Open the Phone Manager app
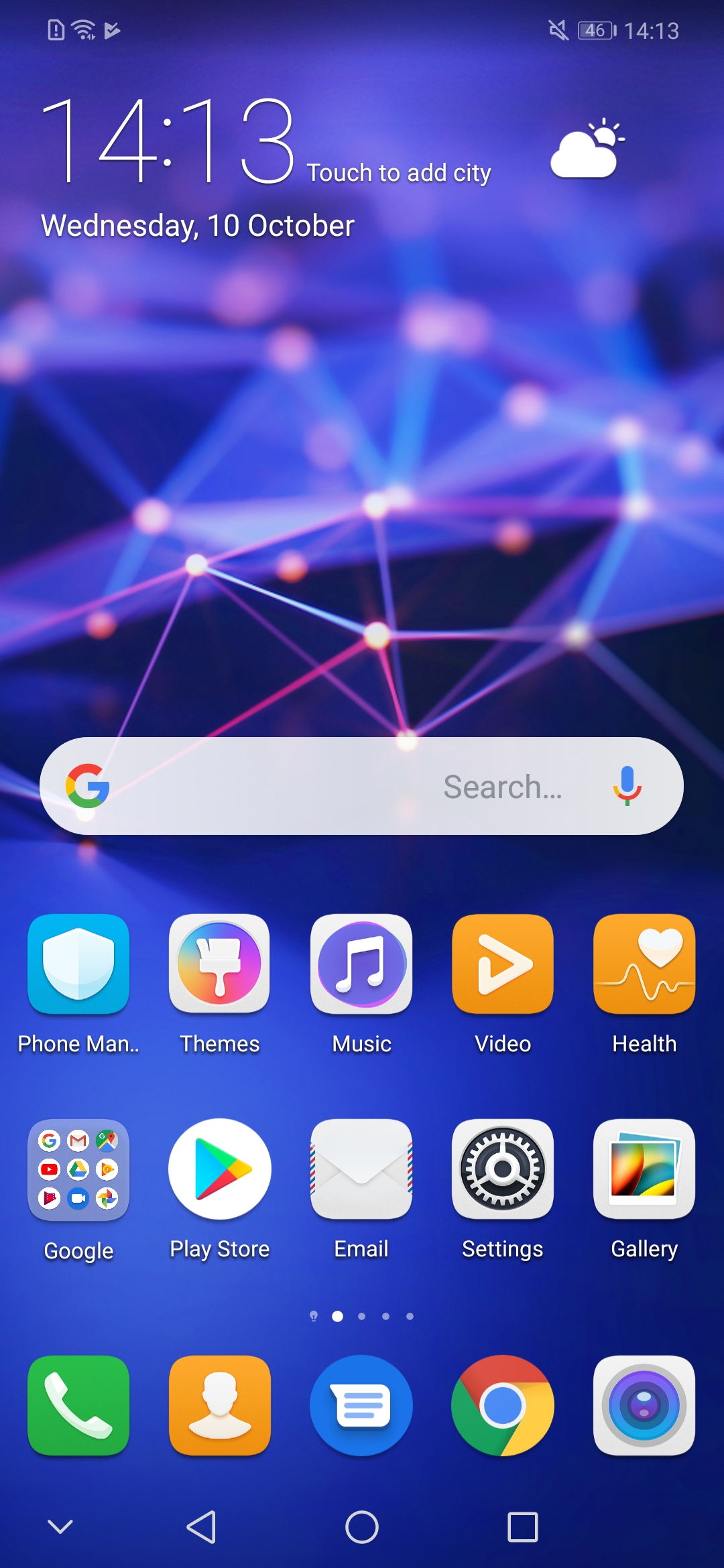 (x=78, y=964)
